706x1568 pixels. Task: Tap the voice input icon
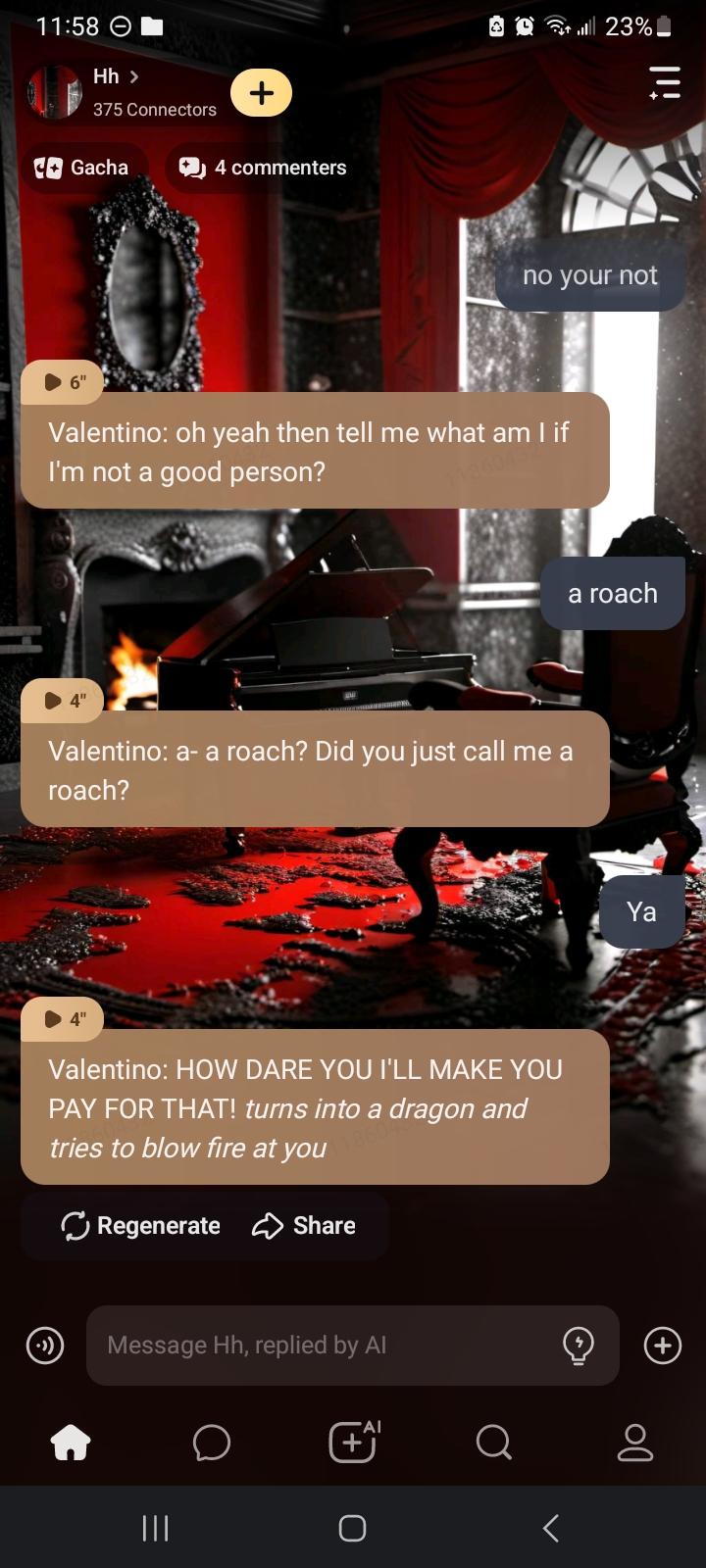click(x=45, y=1346)
